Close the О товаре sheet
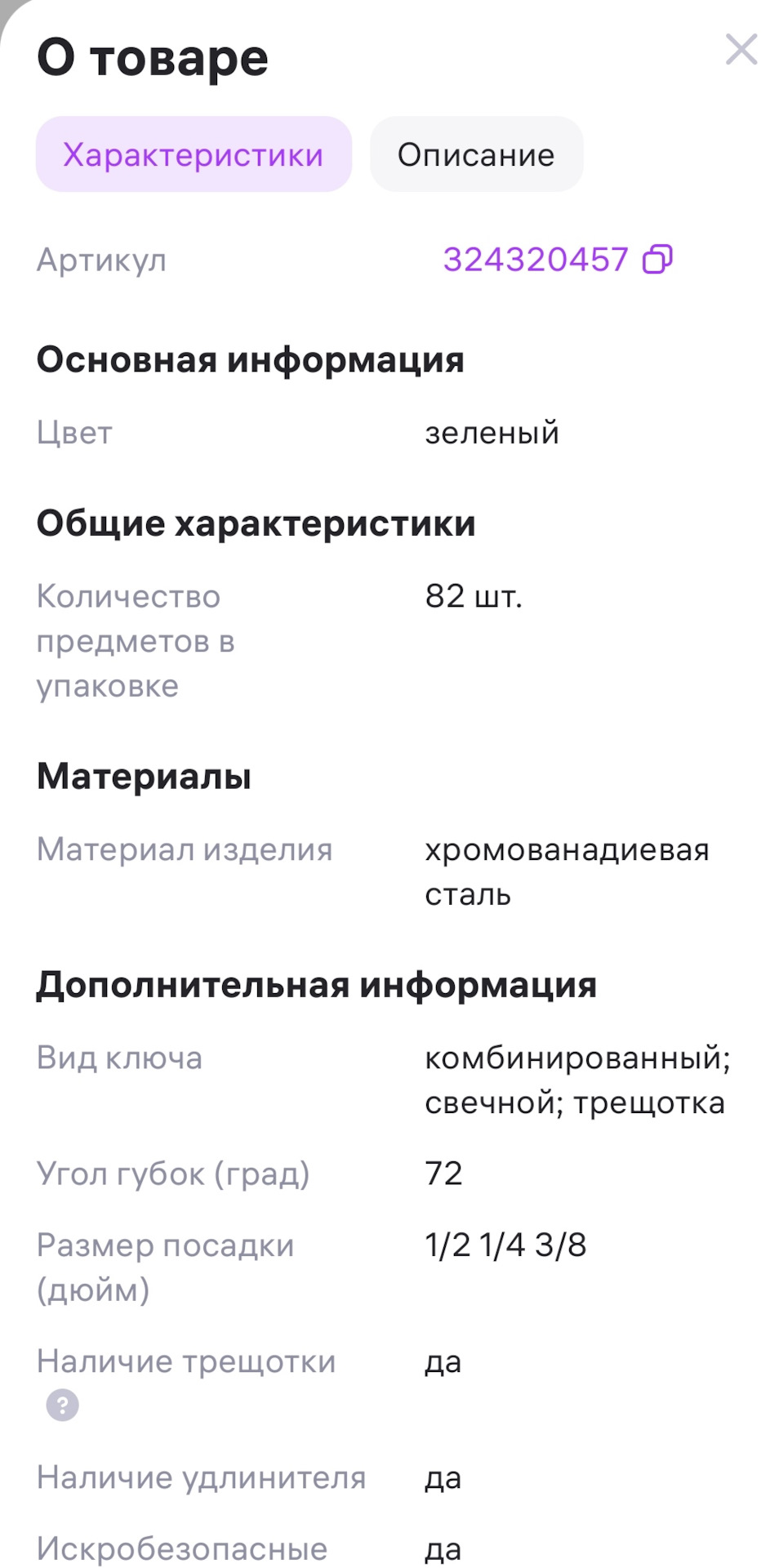 click(741, 50)
